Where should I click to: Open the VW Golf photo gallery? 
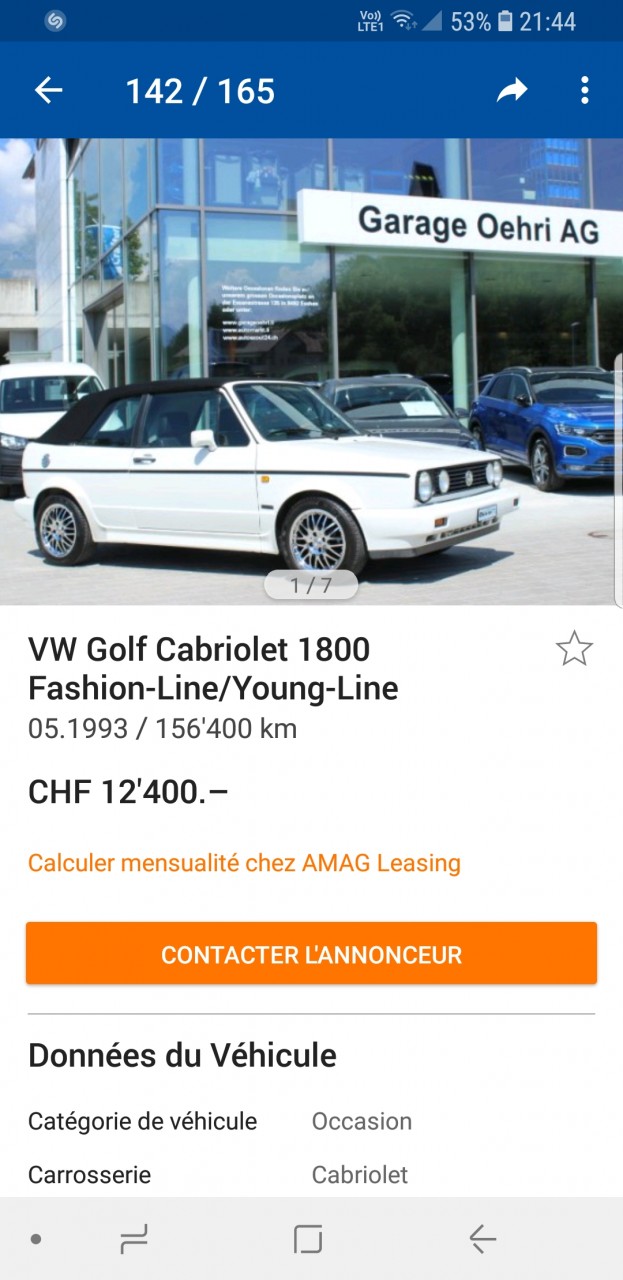(311, 370)
